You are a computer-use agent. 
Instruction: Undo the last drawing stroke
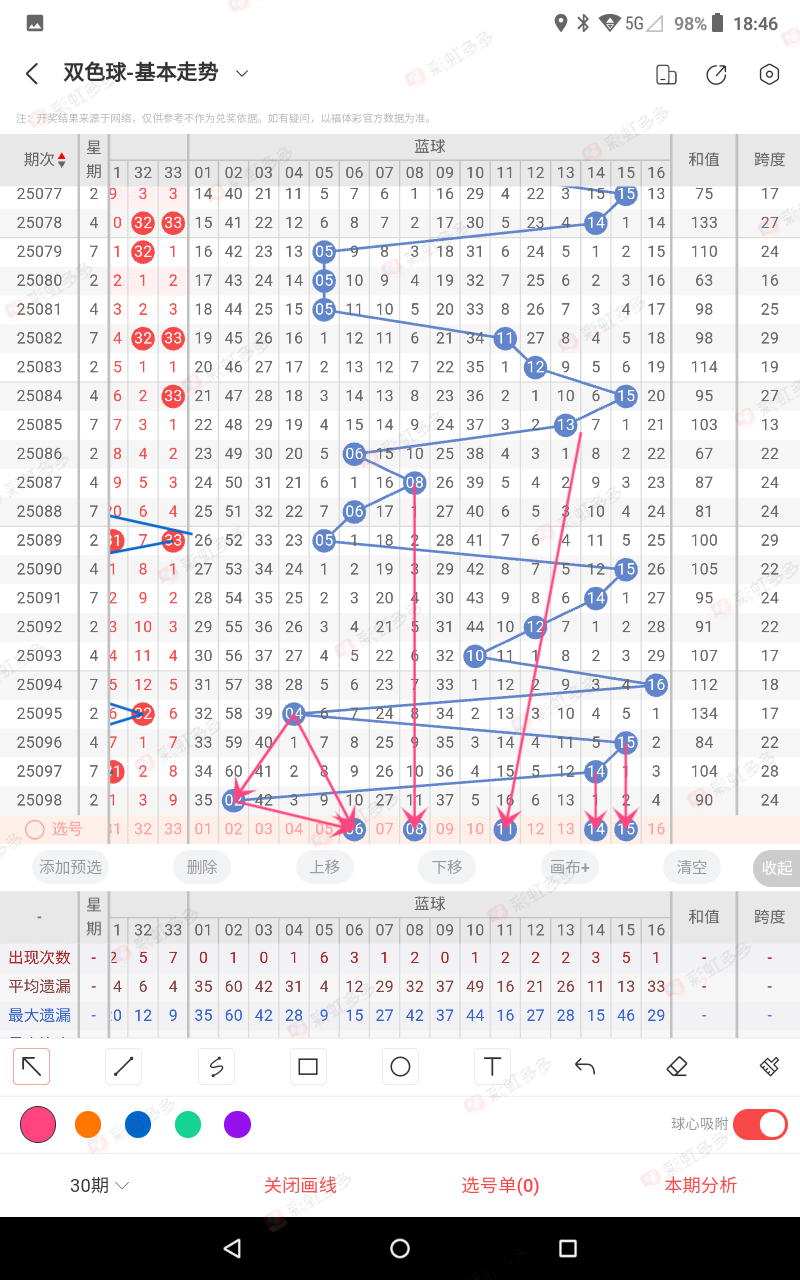tap(585, 1067)
